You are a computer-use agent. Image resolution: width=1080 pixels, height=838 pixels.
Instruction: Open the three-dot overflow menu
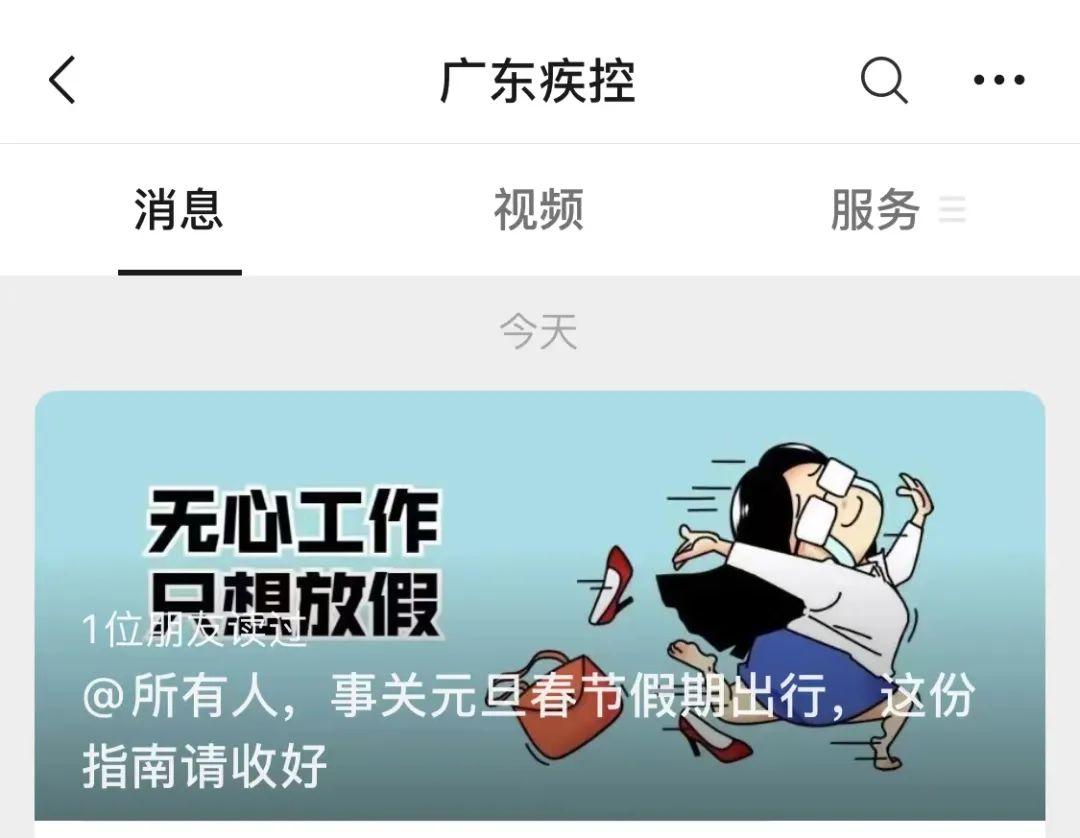tap(999, 80)
